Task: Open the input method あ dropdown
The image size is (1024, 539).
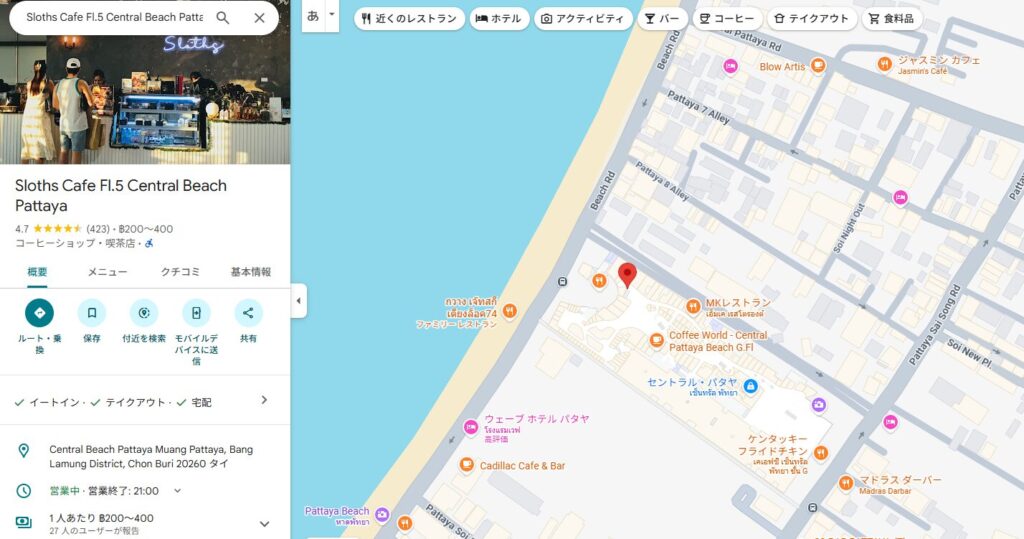Action: tap(333, 16)
